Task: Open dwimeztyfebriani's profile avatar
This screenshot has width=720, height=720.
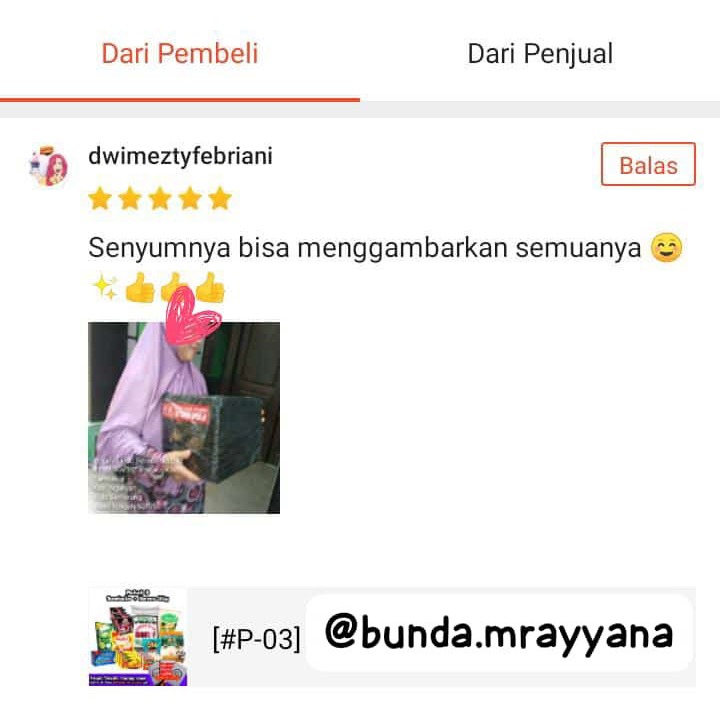Action: [x=48, y=166]
